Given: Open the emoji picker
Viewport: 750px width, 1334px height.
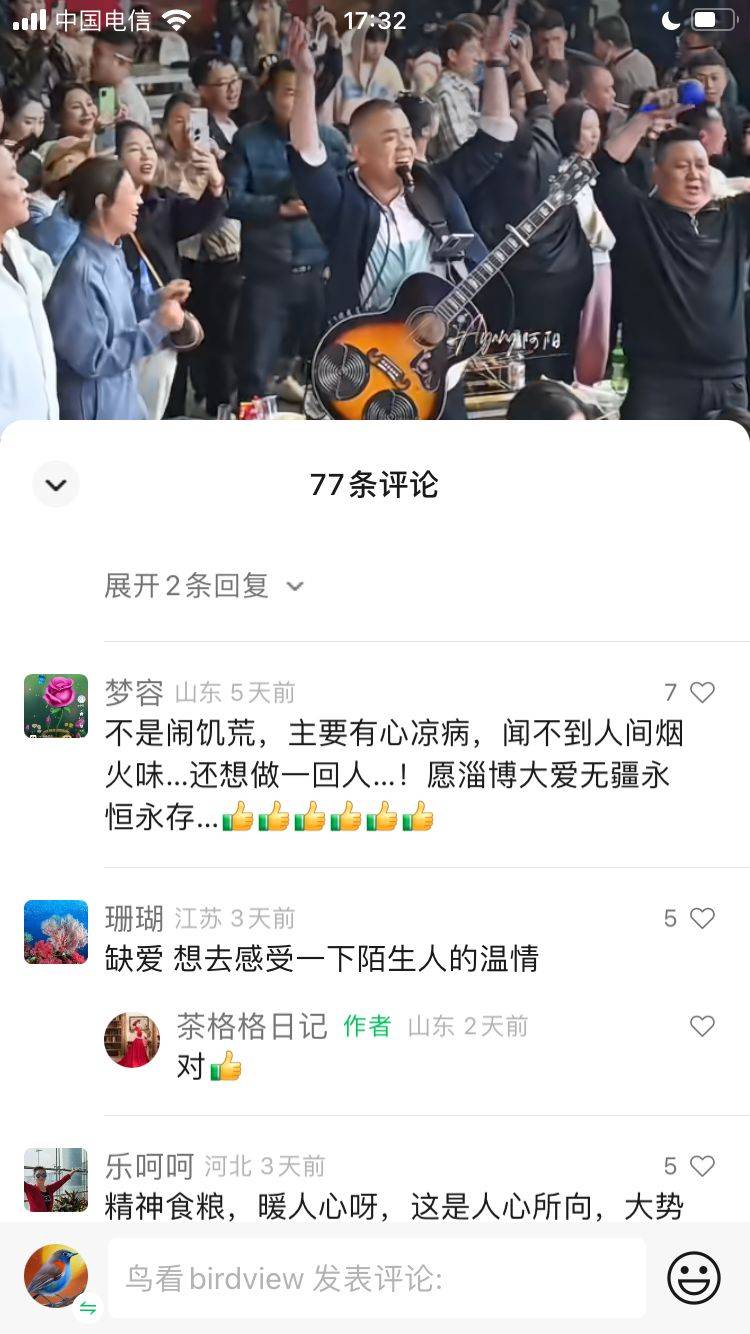Looking at the screenshot, I should [694, 1278].
